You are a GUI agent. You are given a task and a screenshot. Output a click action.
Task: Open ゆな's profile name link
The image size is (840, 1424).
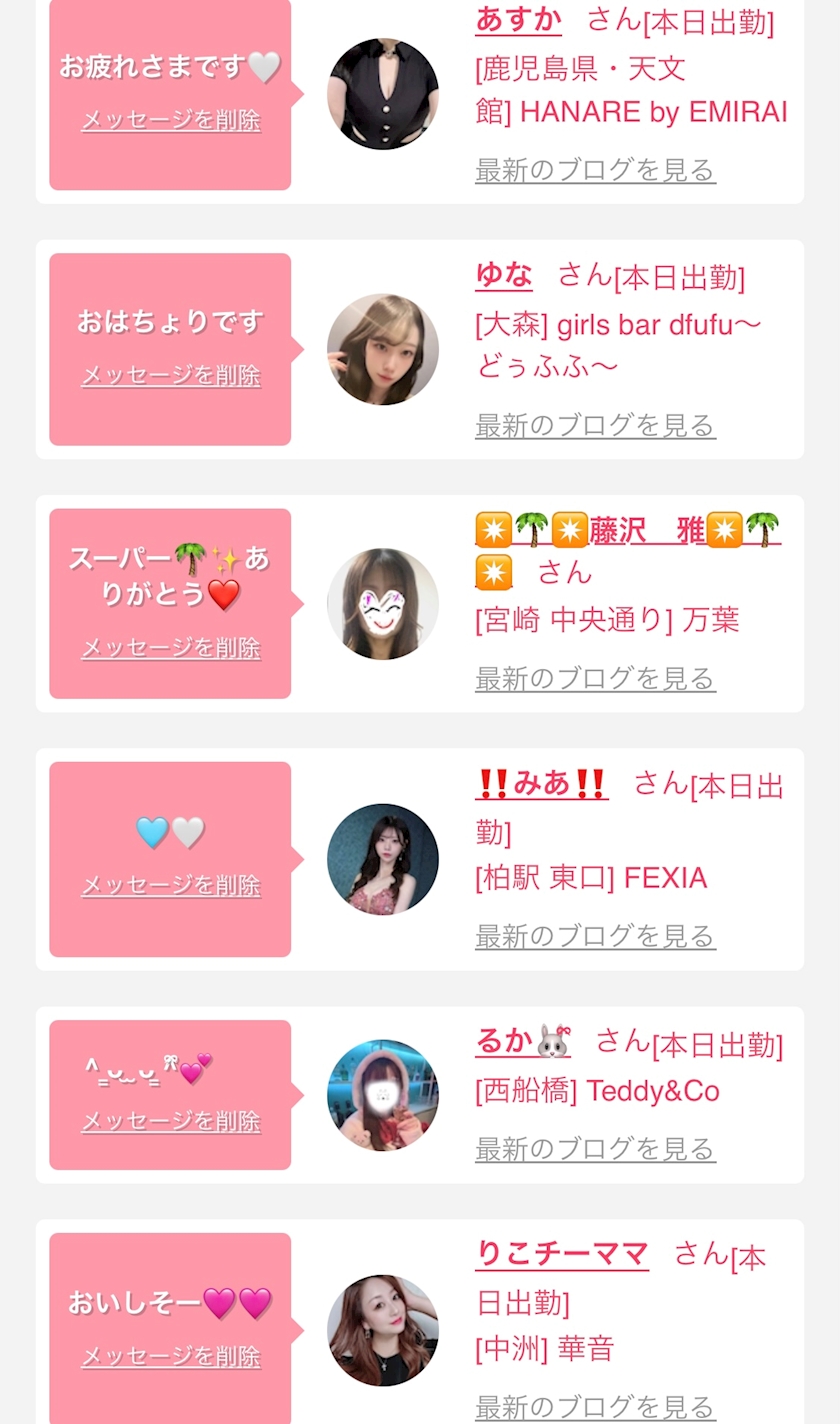pyautogui.click(x=504, y=275)
